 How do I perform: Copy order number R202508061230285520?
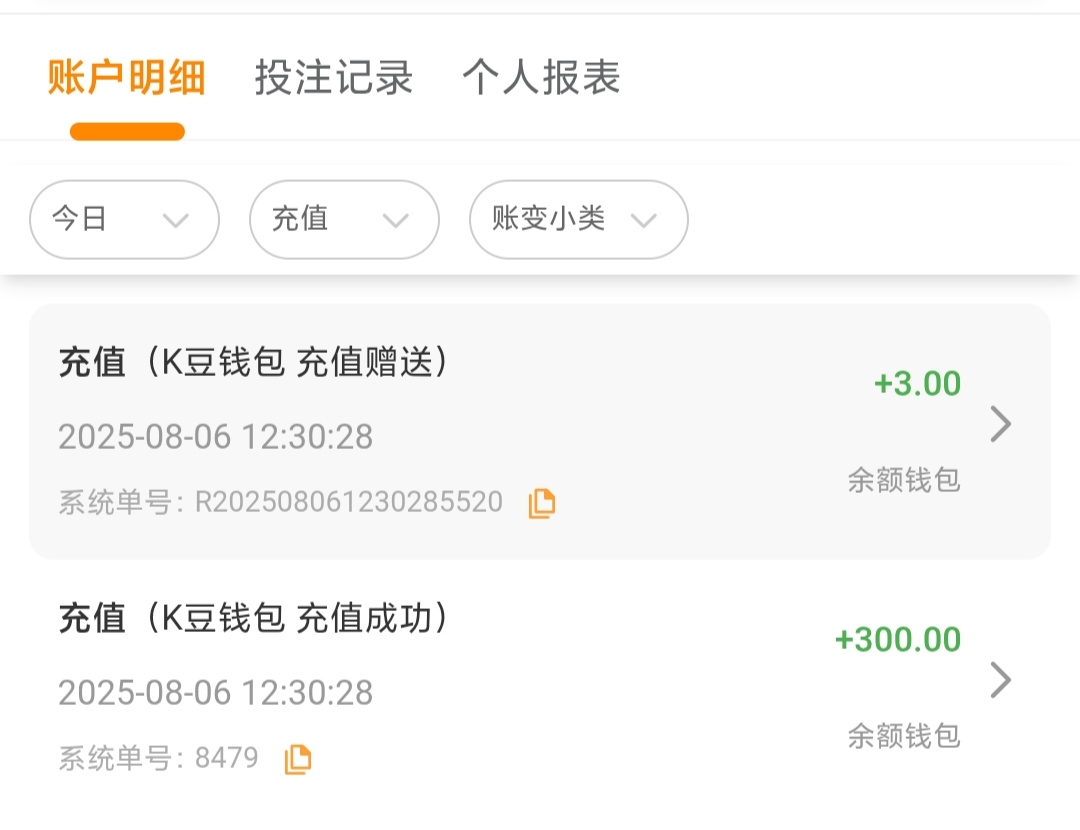(542, 503)
